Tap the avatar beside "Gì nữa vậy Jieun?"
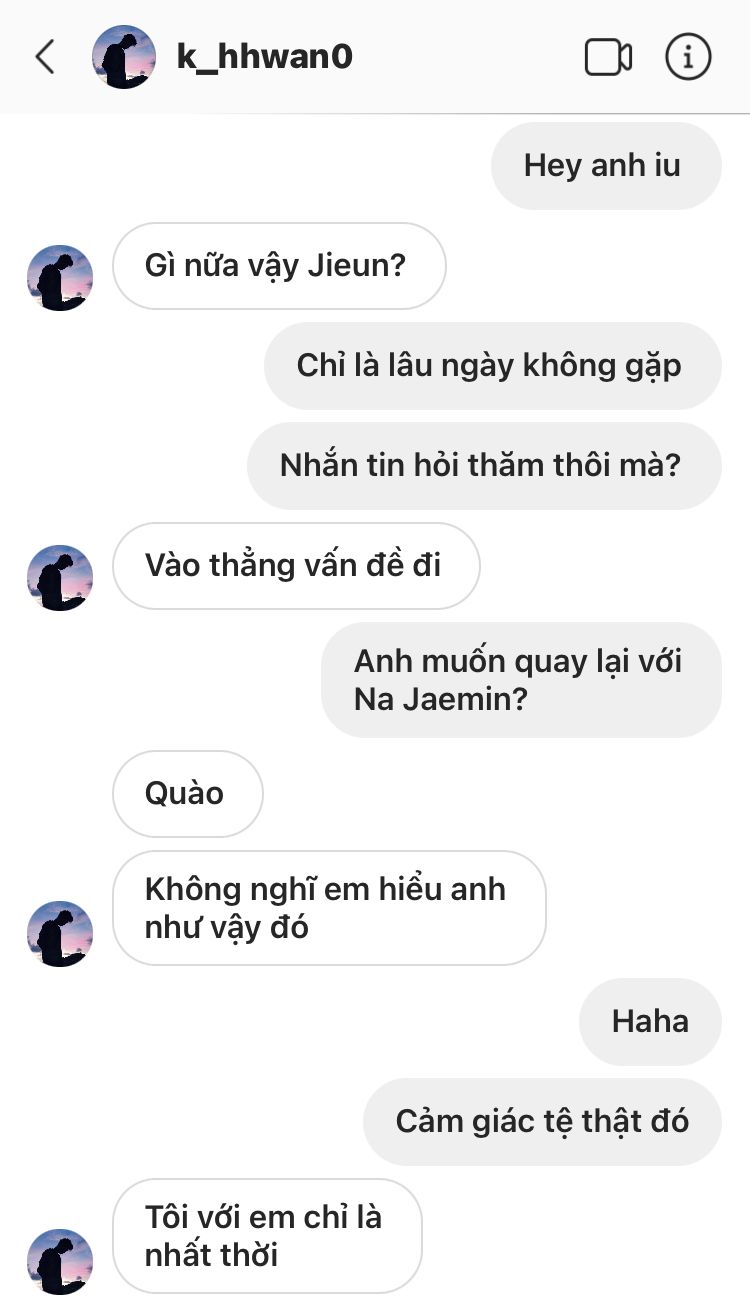Screen dimensions: 750x1300 pyautogui.click(x=60, y=278)
